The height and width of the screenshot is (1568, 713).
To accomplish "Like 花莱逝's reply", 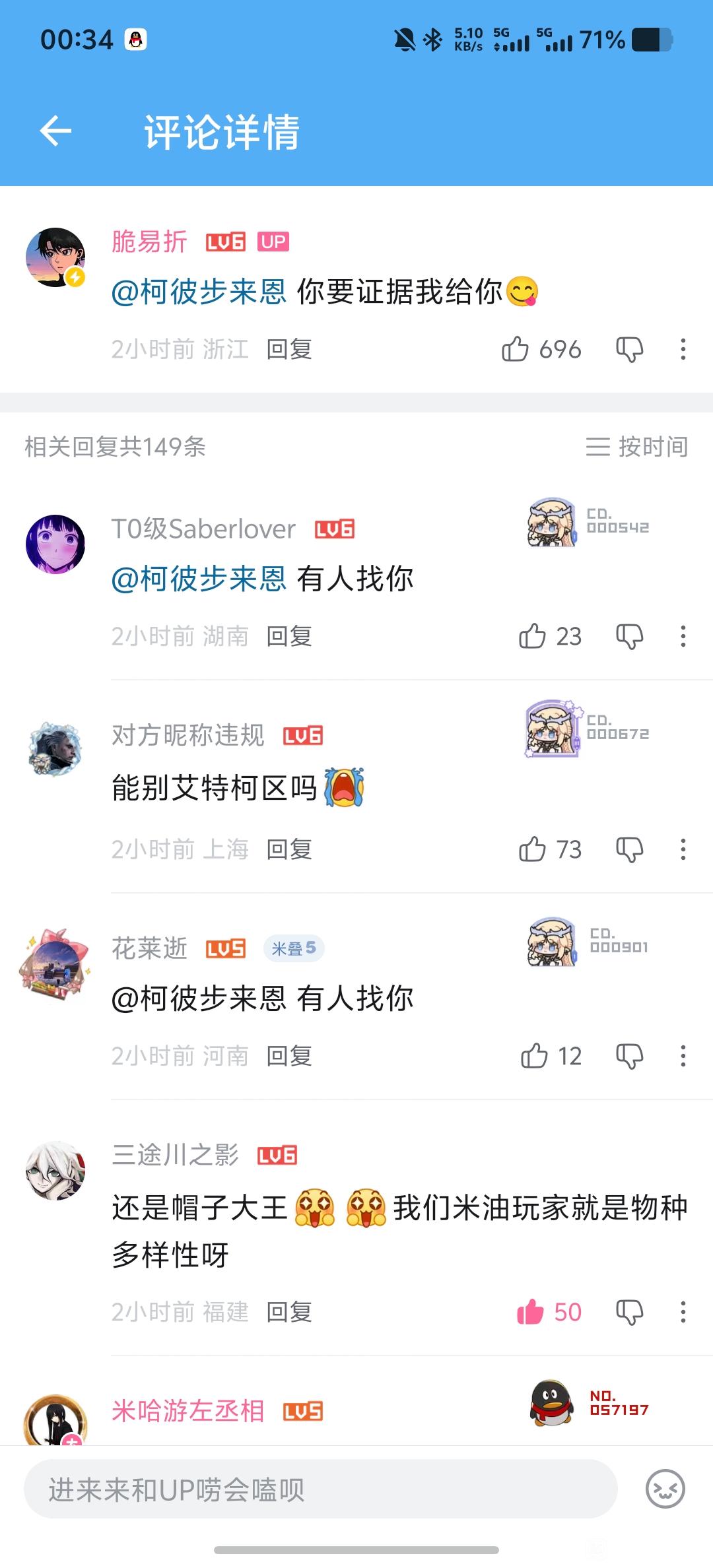I will tap(534, 1056).
